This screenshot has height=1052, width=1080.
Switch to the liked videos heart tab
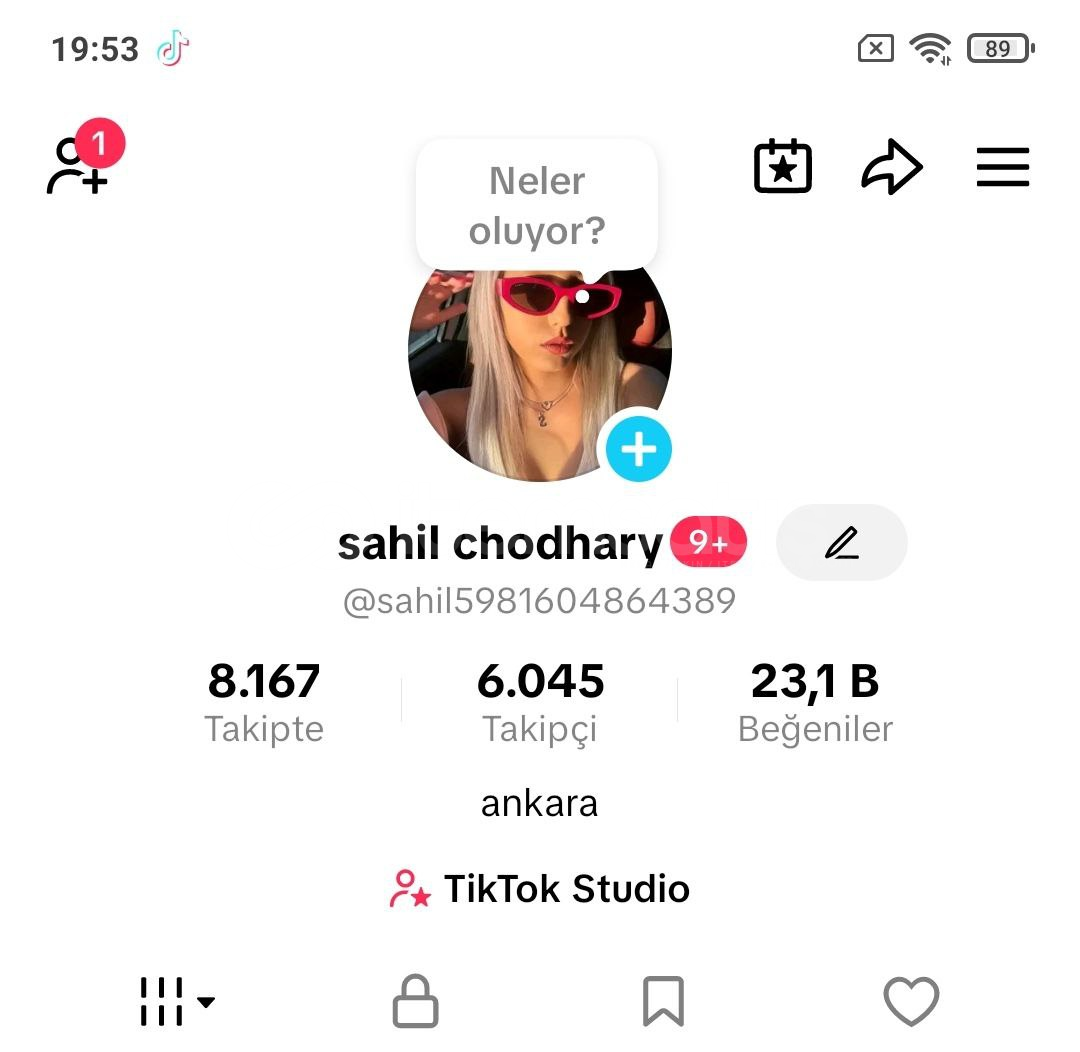(x=911, y=1001)
